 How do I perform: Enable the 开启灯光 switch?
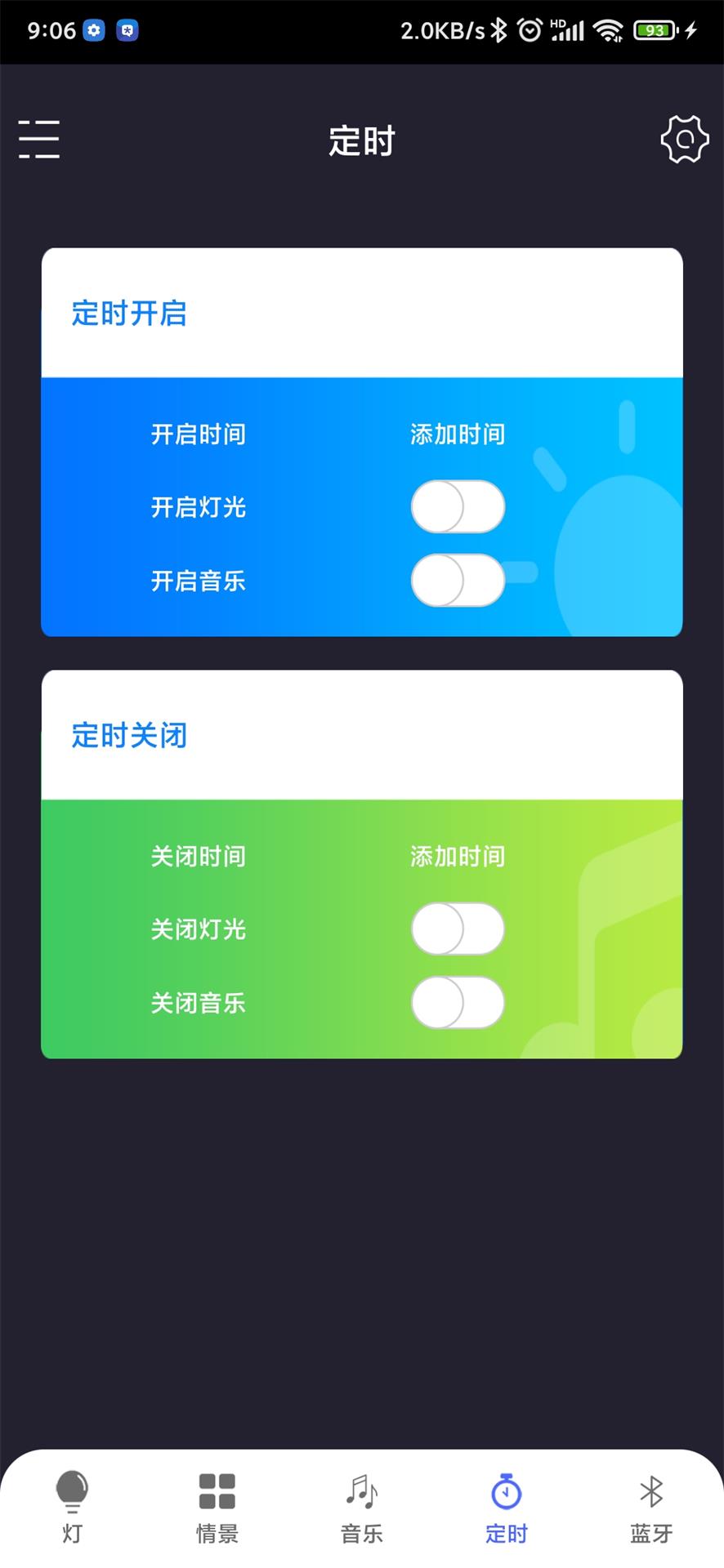point(458,506)
